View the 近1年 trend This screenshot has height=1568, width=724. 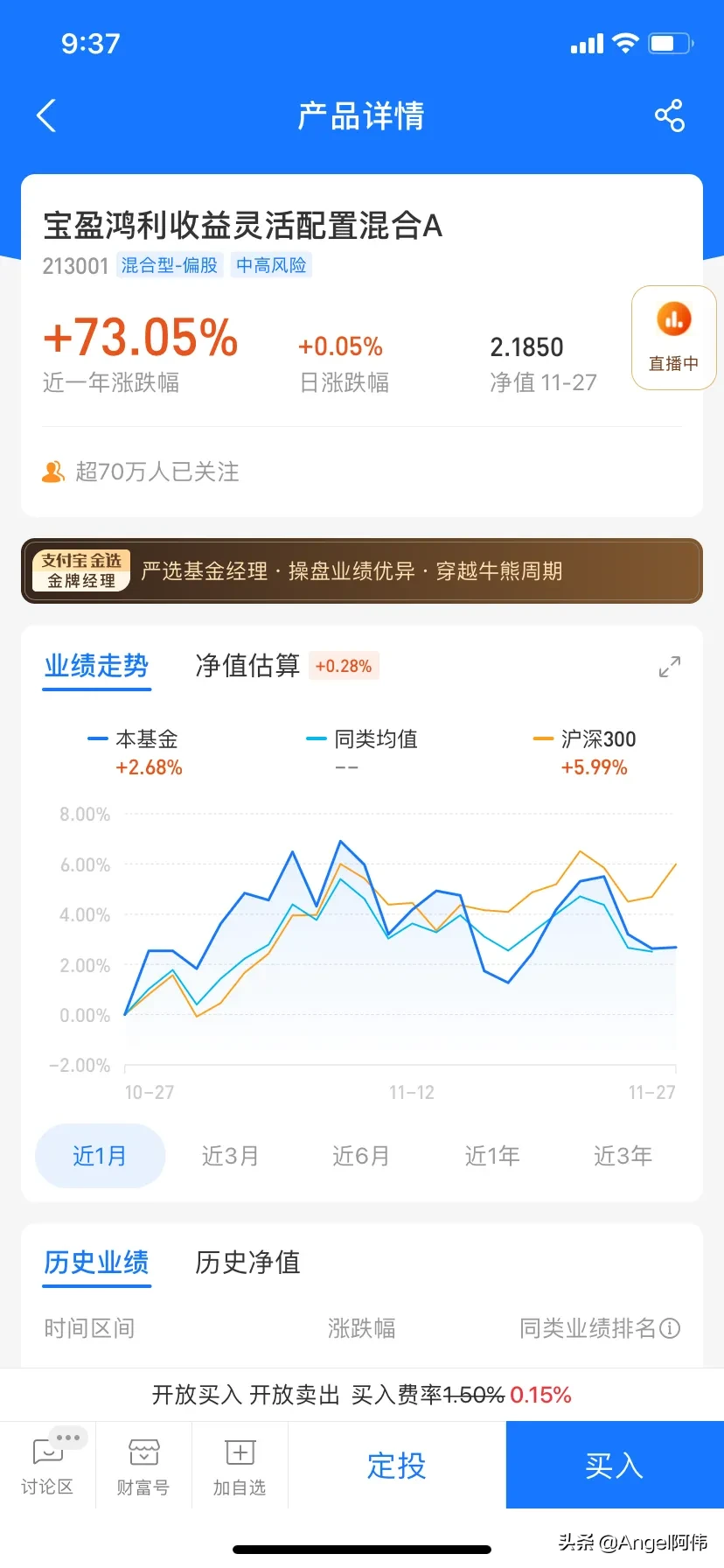click(491, 1156)
